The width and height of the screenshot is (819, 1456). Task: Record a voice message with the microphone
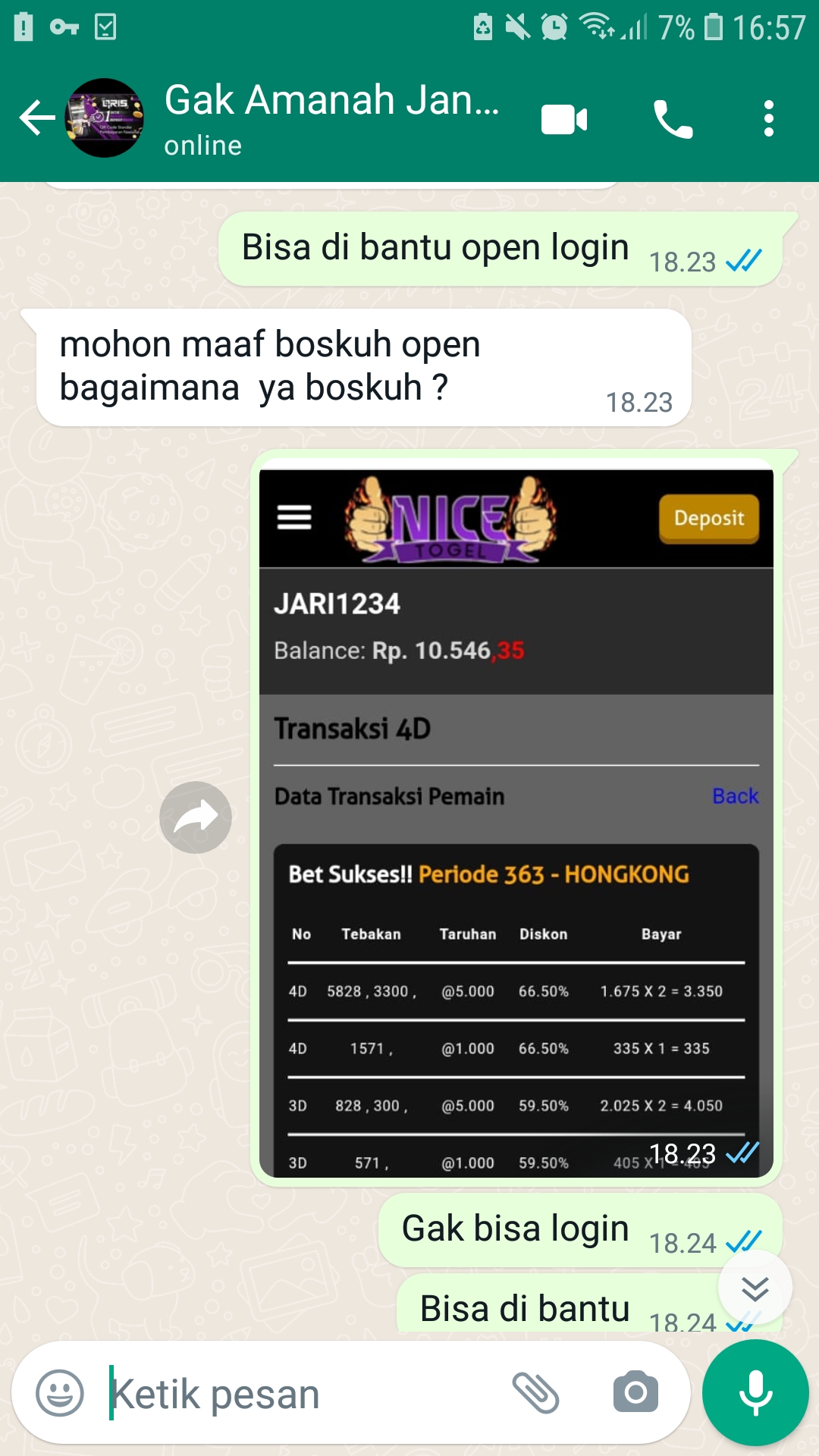(755, 1393)
